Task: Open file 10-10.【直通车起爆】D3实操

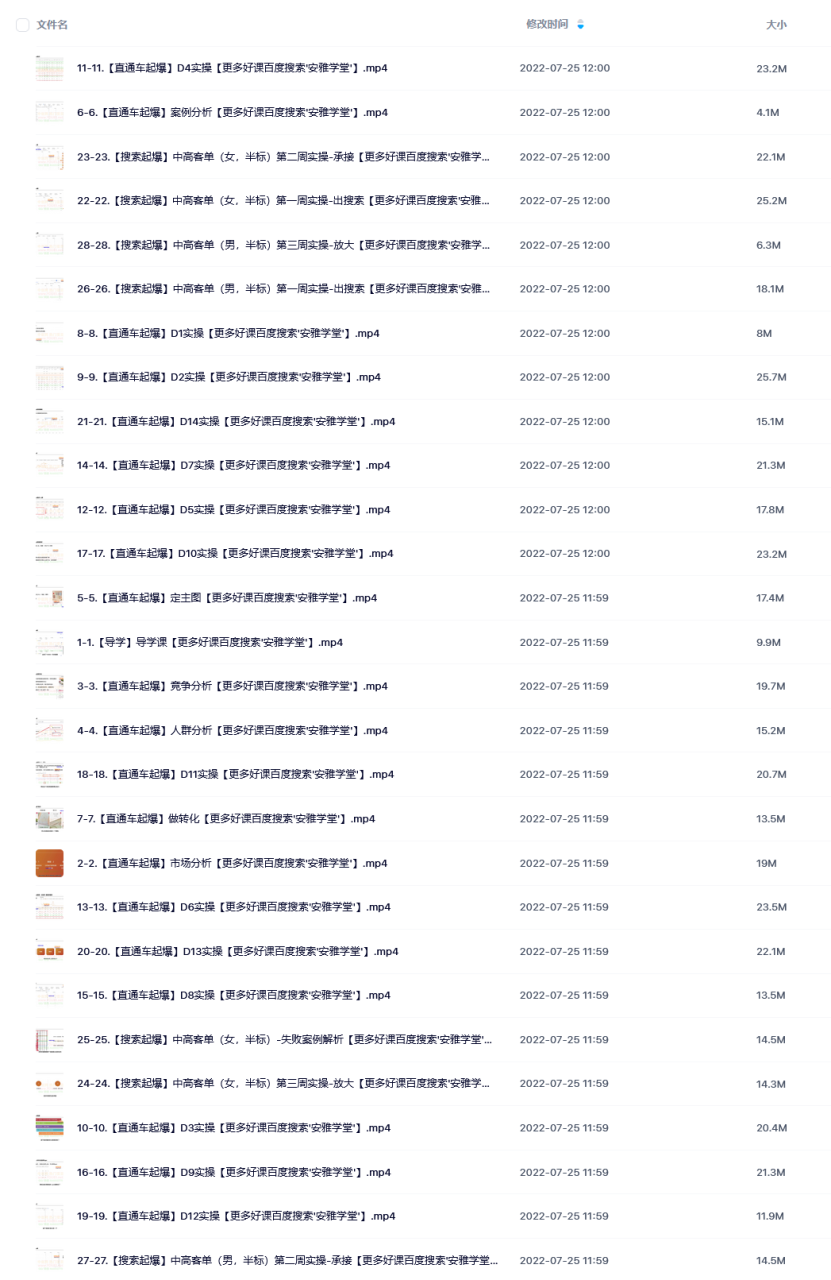Action: point(234,1128)
